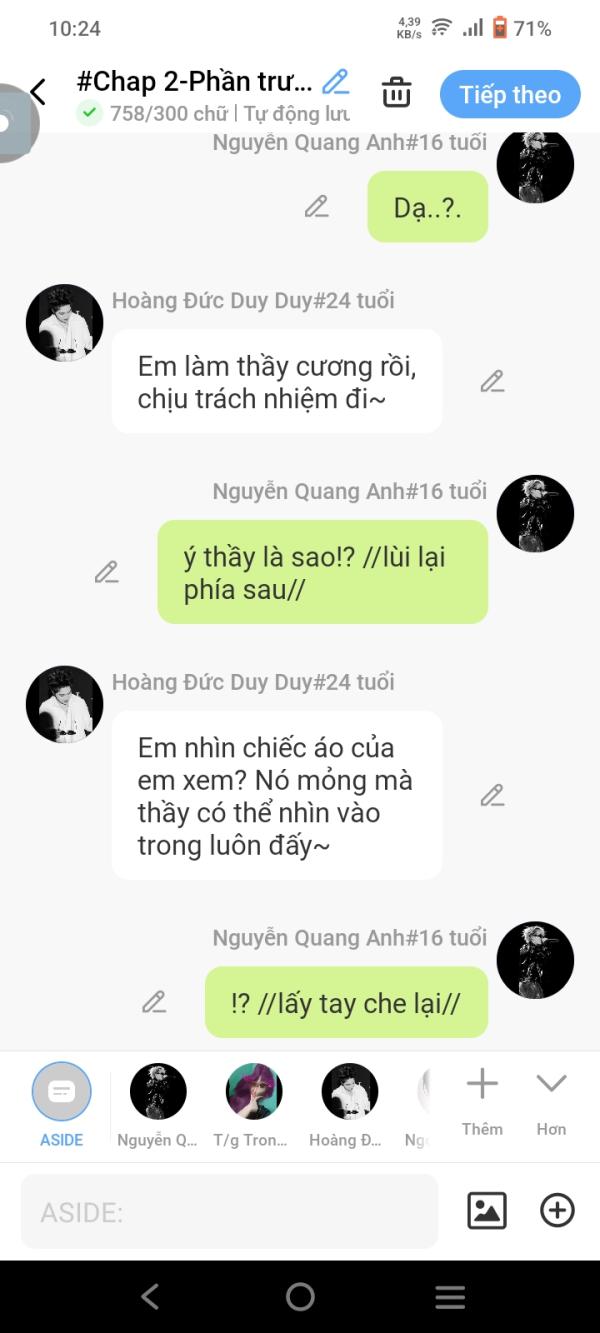This screenshot has width=600, height=1333.
Task: Edit the message "Dạ..?."
Action: coord(317,207)
